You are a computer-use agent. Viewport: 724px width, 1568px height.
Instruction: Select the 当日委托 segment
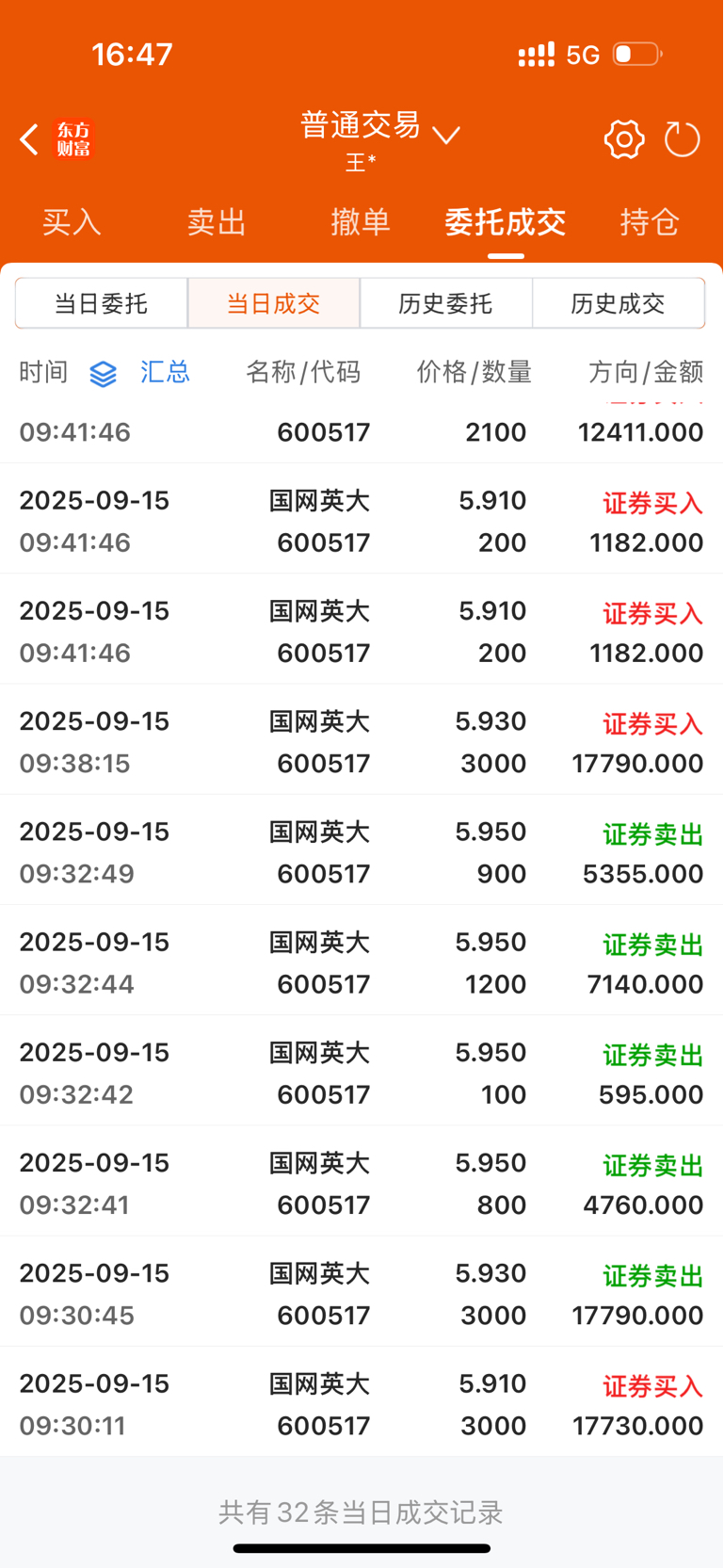(101, 303)
